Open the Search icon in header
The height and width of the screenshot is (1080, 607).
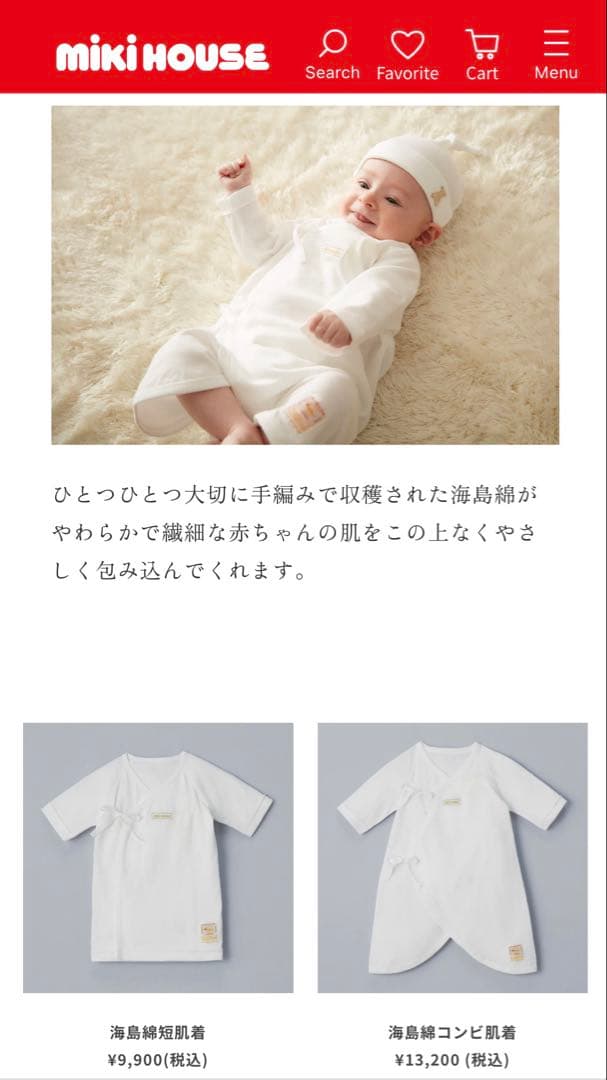[x=332, y=54]
